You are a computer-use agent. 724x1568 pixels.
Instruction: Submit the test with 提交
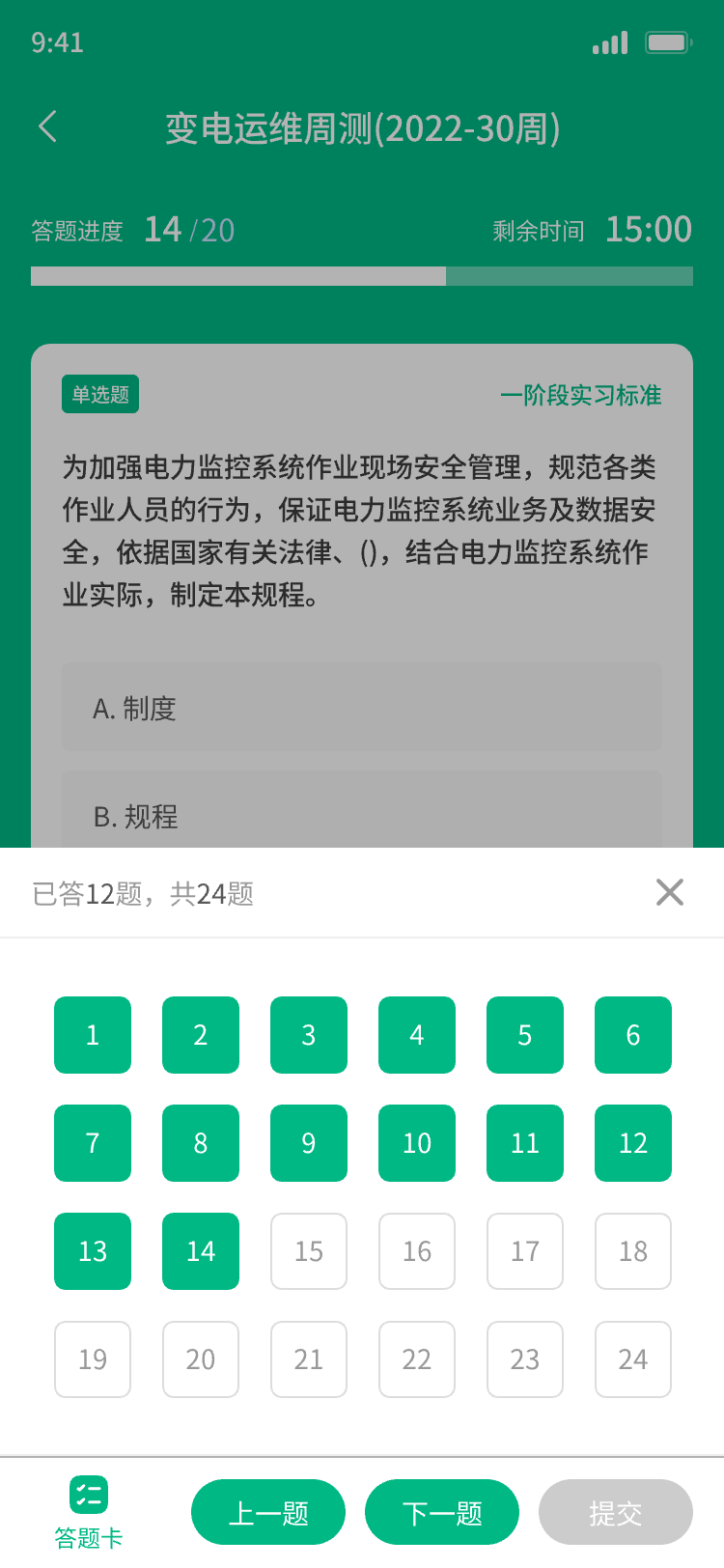pos(616,1512)
